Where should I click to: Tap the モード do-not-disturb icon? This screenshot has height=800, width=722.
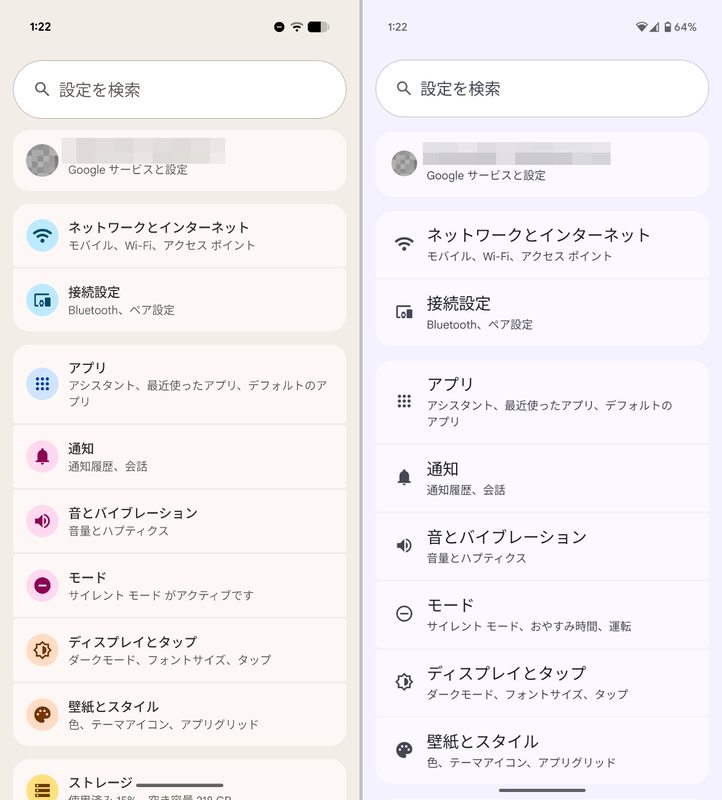(42, 586)
